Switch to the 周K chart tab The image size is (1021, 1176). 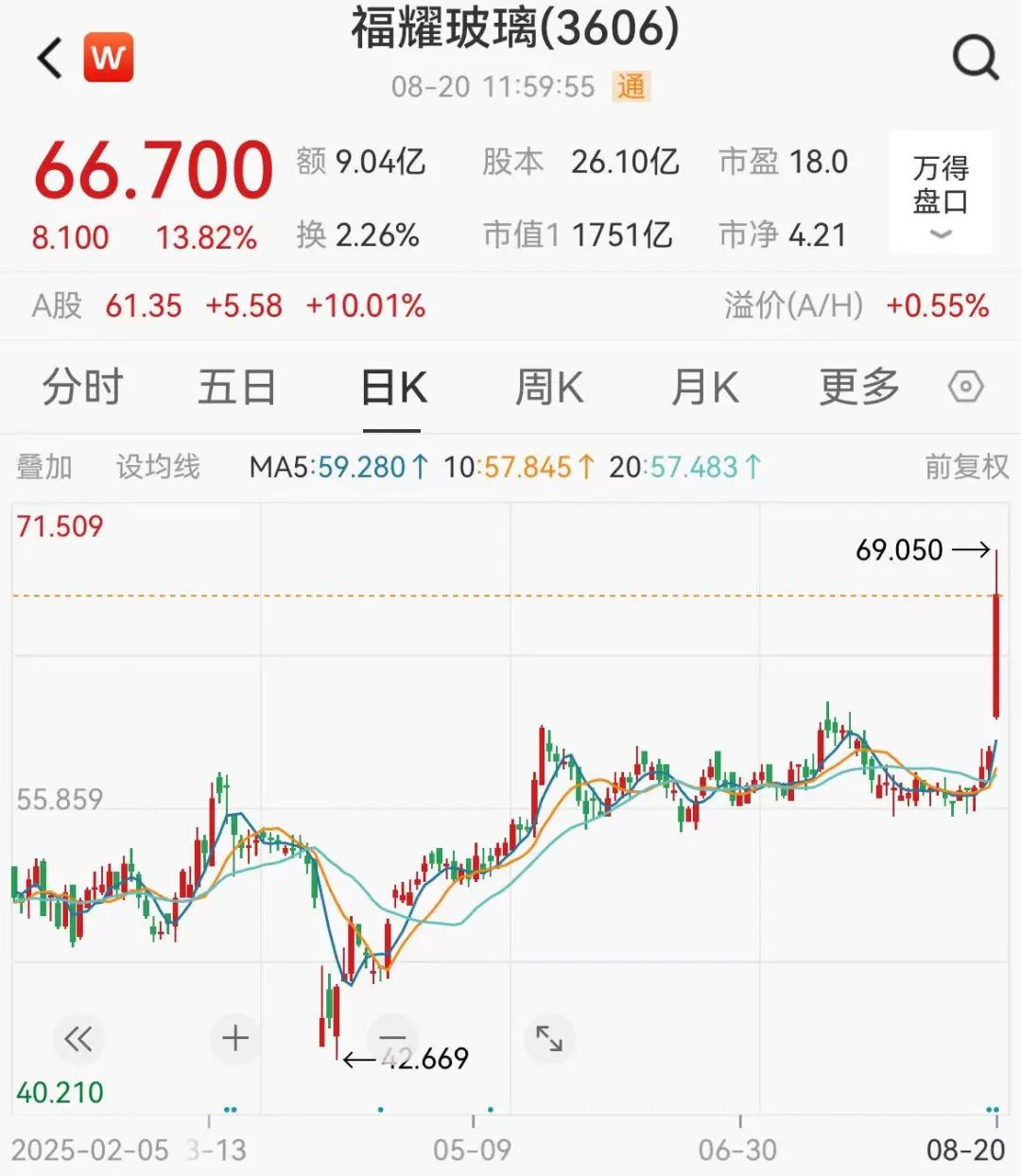pyautogui.click(x=549, y=388)
